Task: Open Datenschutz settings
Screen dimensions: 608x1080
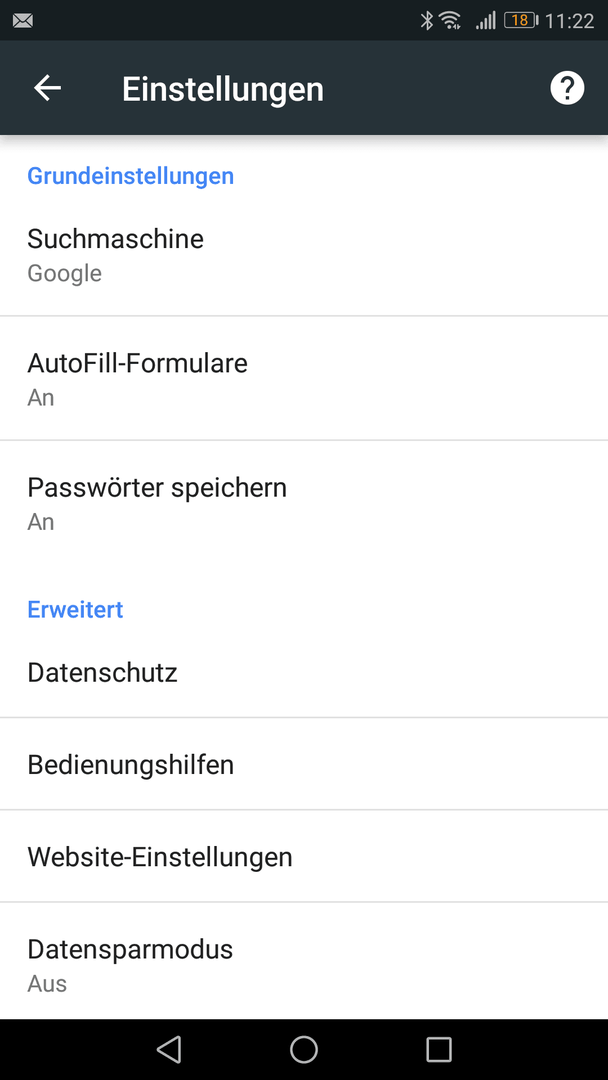Action: tap(304, 672)
